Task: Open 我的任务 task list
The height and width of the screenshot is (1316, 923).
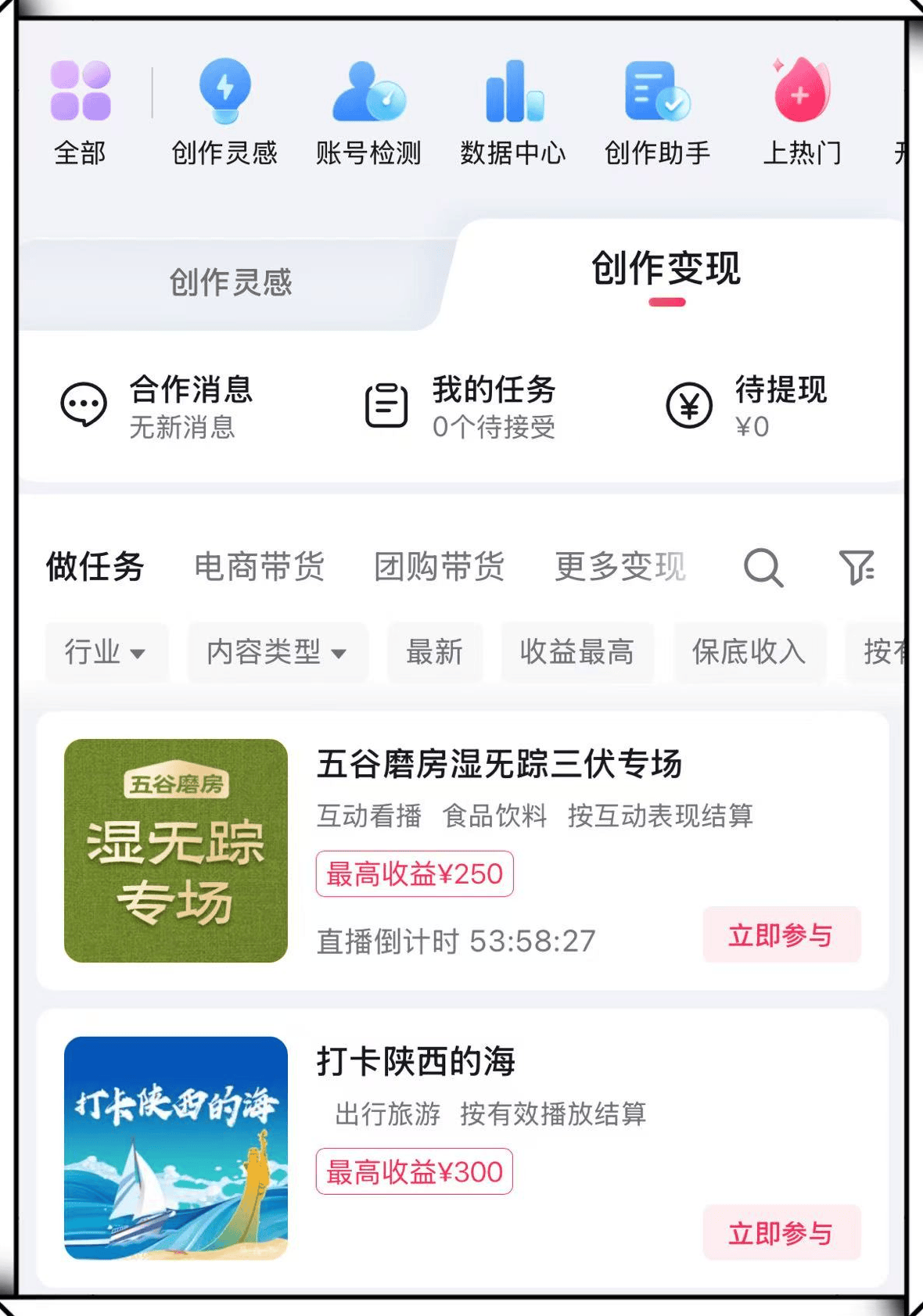Action: tap(461, 407)
